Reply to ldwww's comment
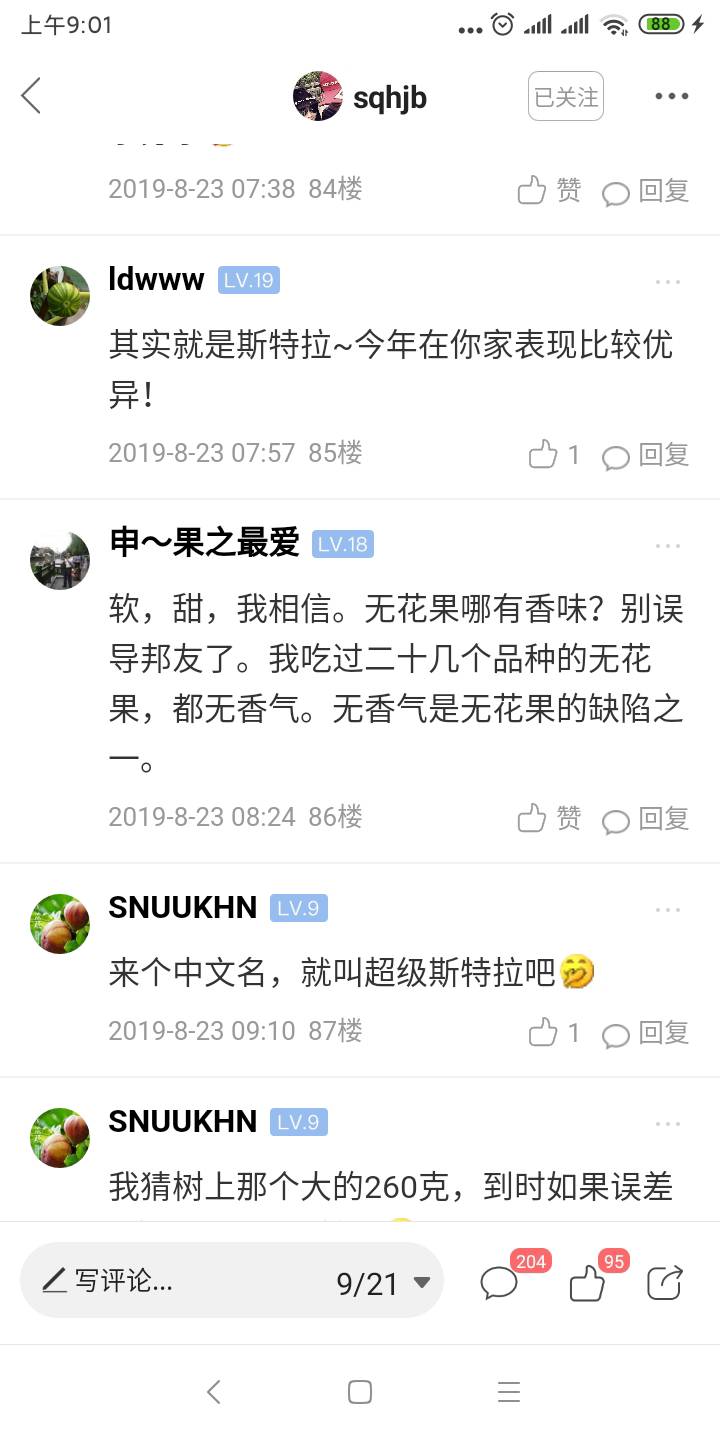The image size is (720, 1440). [646, 455]
